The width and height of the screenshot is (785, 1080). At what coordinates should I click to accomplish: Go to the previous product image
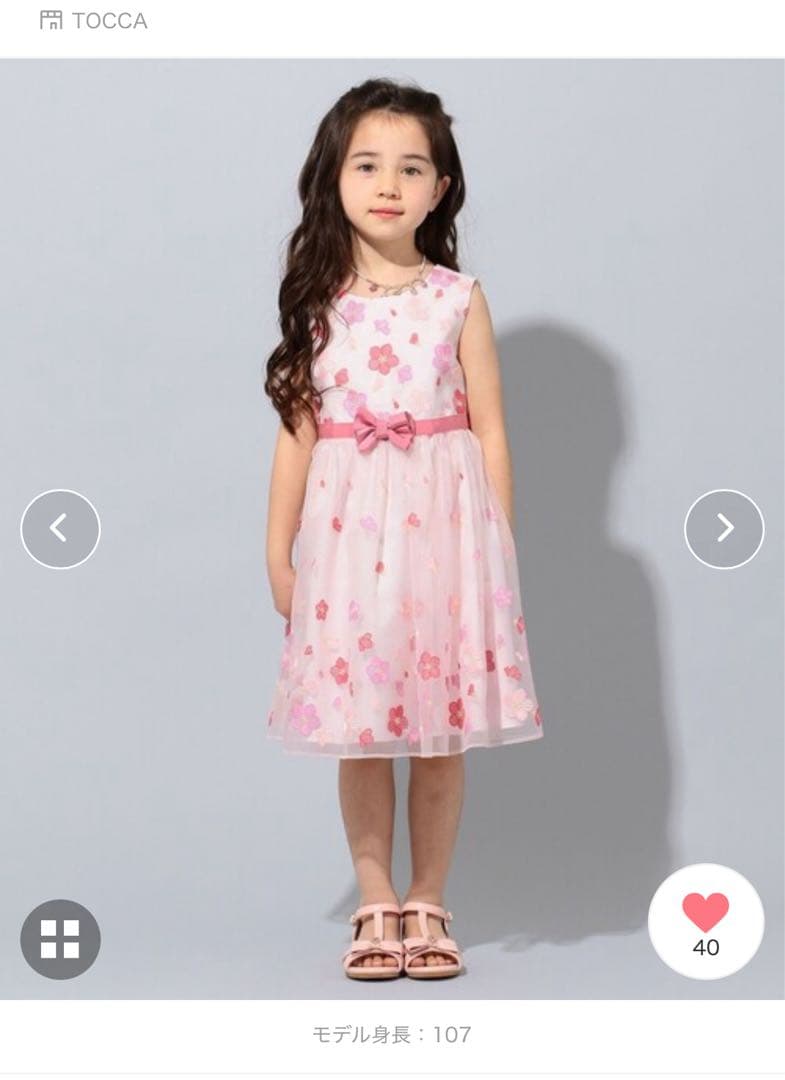click(60, 529)
